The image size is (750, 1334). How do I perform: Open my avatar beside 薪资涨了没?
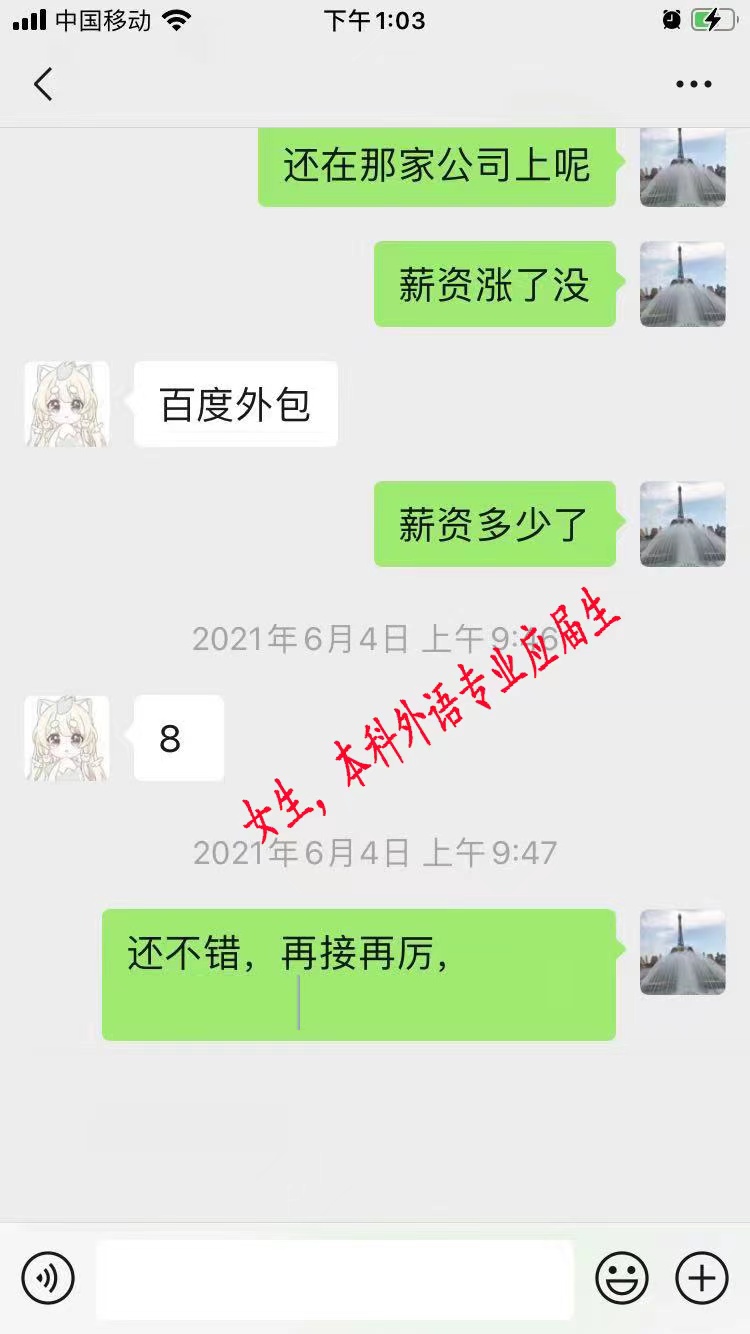click(683, 284)
